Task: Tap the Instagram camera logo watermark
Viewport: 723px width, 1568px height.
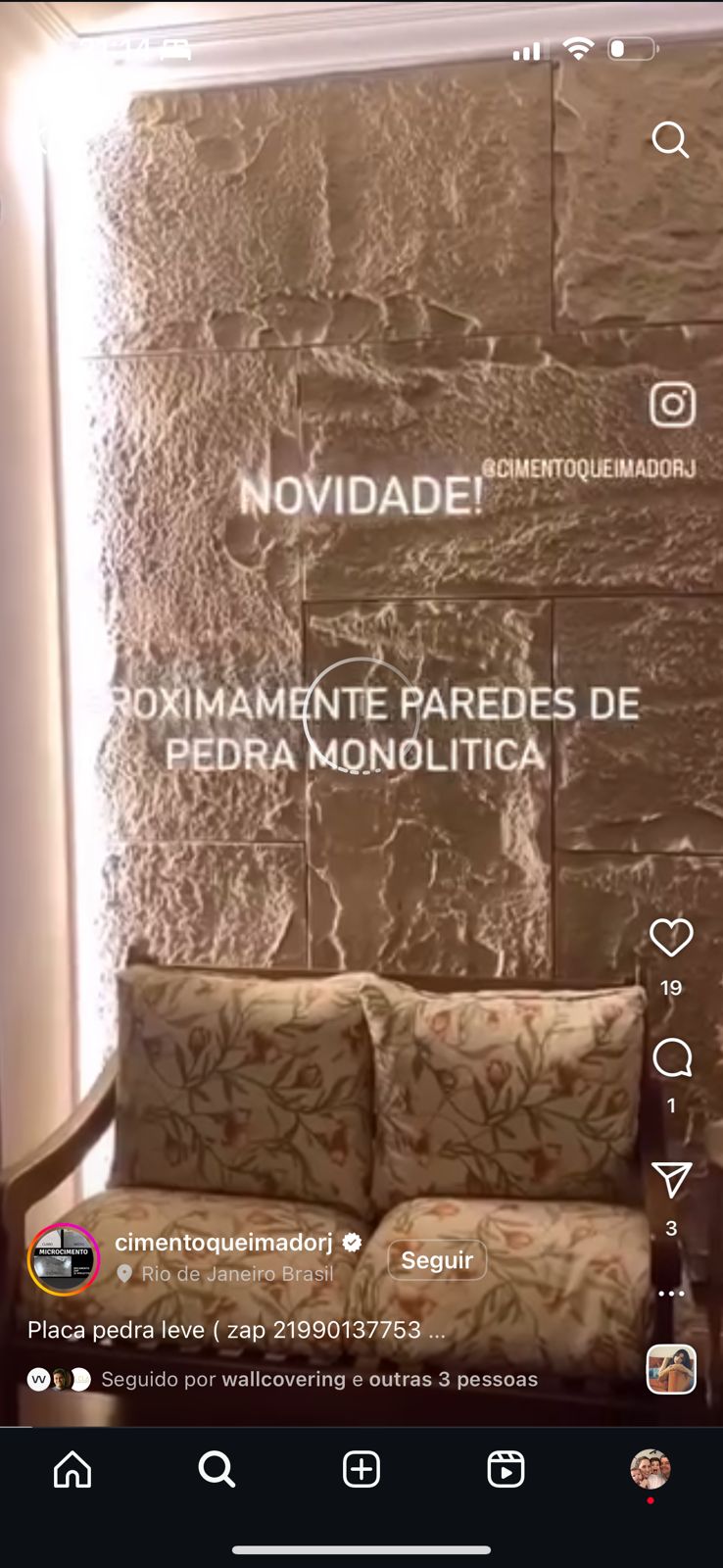Action: pyautogui.click(x=671, y=403)
